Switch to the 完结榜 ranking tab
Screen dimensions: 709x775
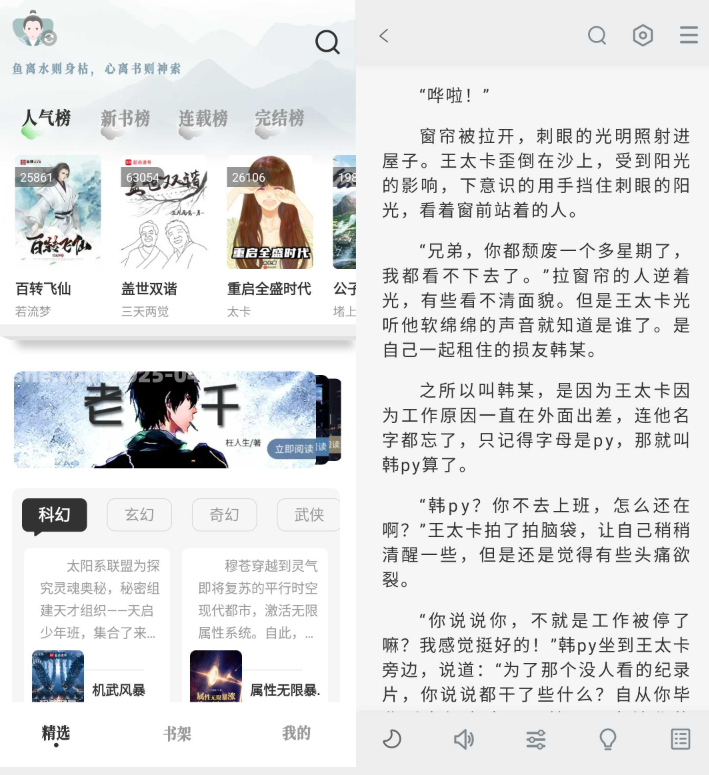pyautogui.click(x=279, y=118)
